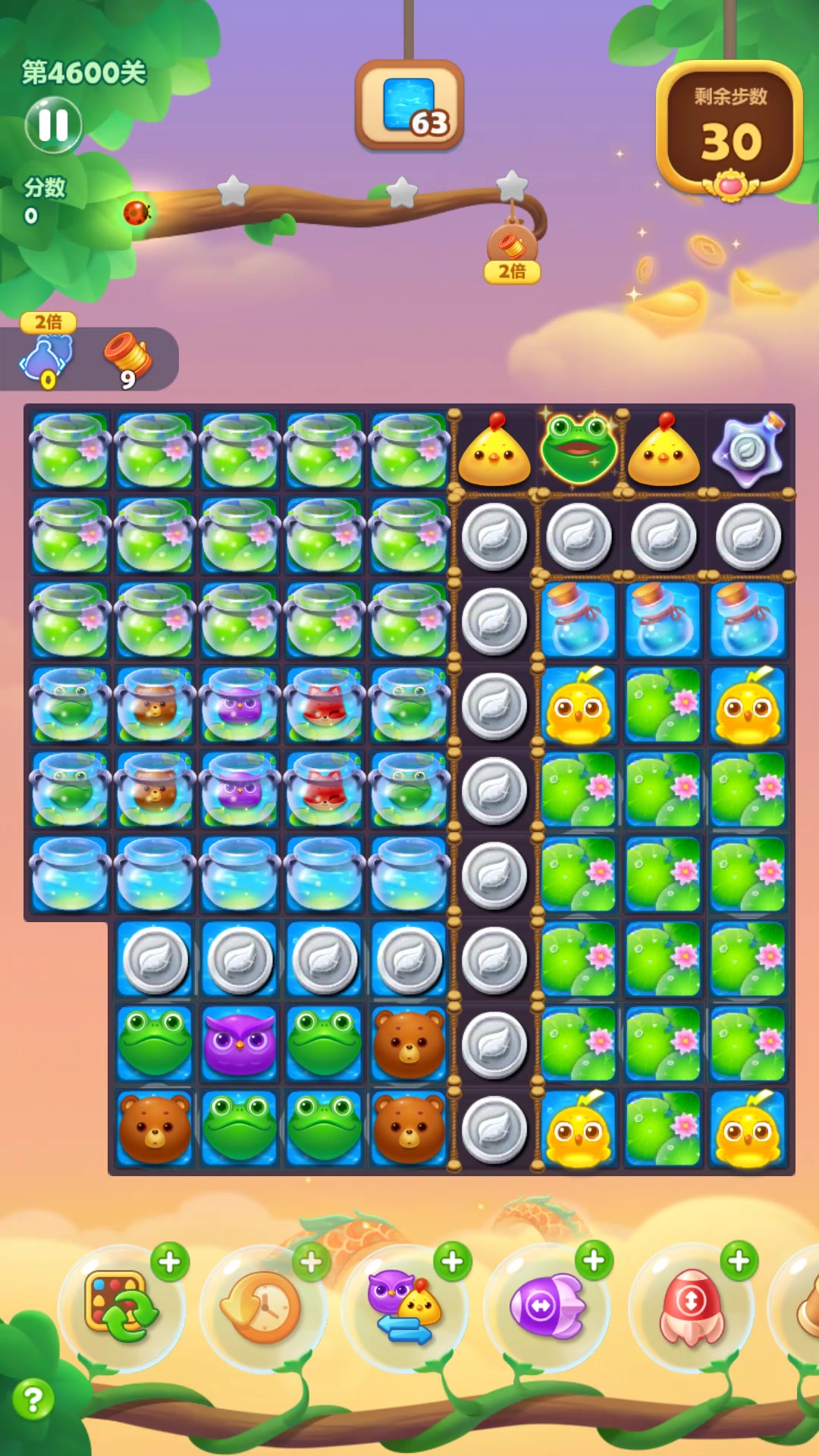Tap the purple owl on the board
The height and width of the screenshot is (1456, 819).
point(240,1043)
